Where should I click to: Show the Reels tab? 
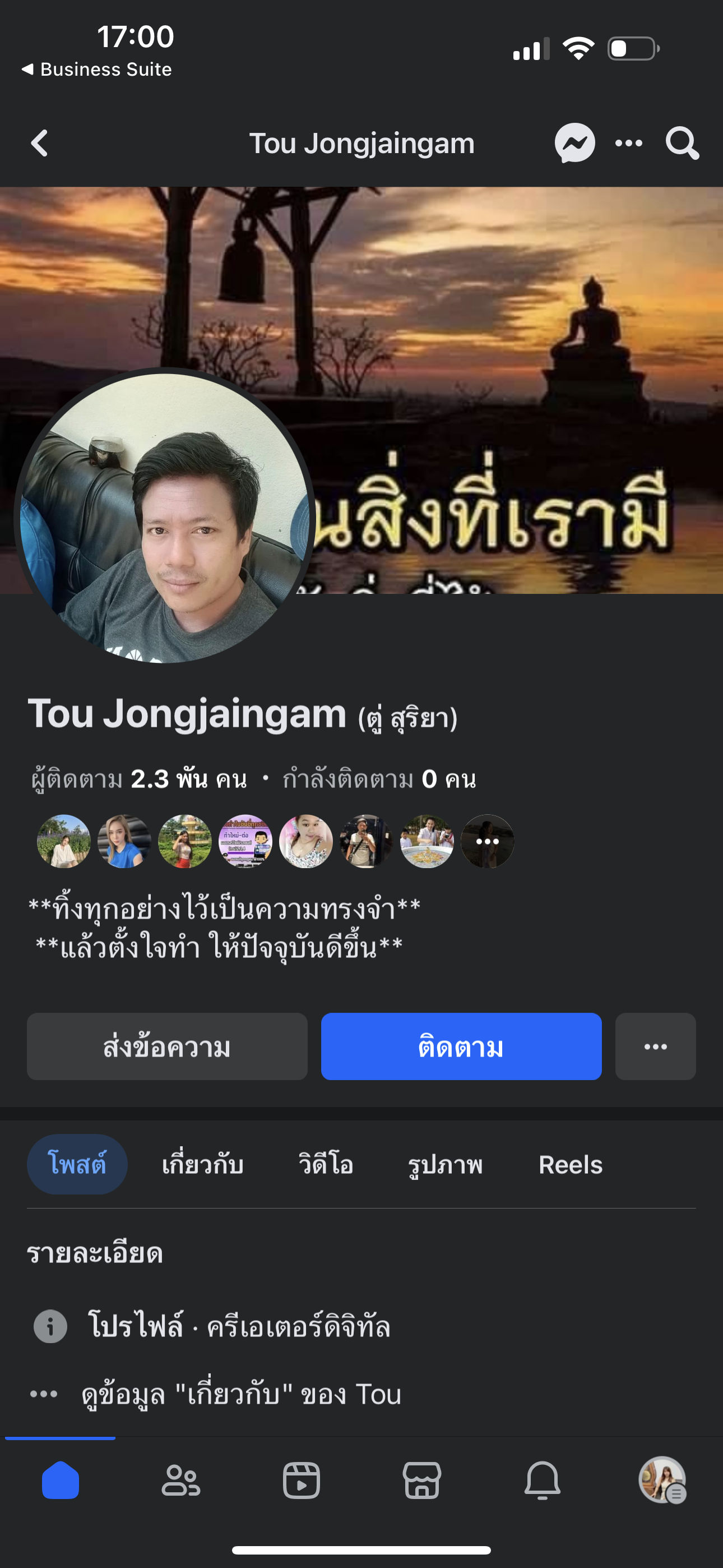(x=570, y=1164)
